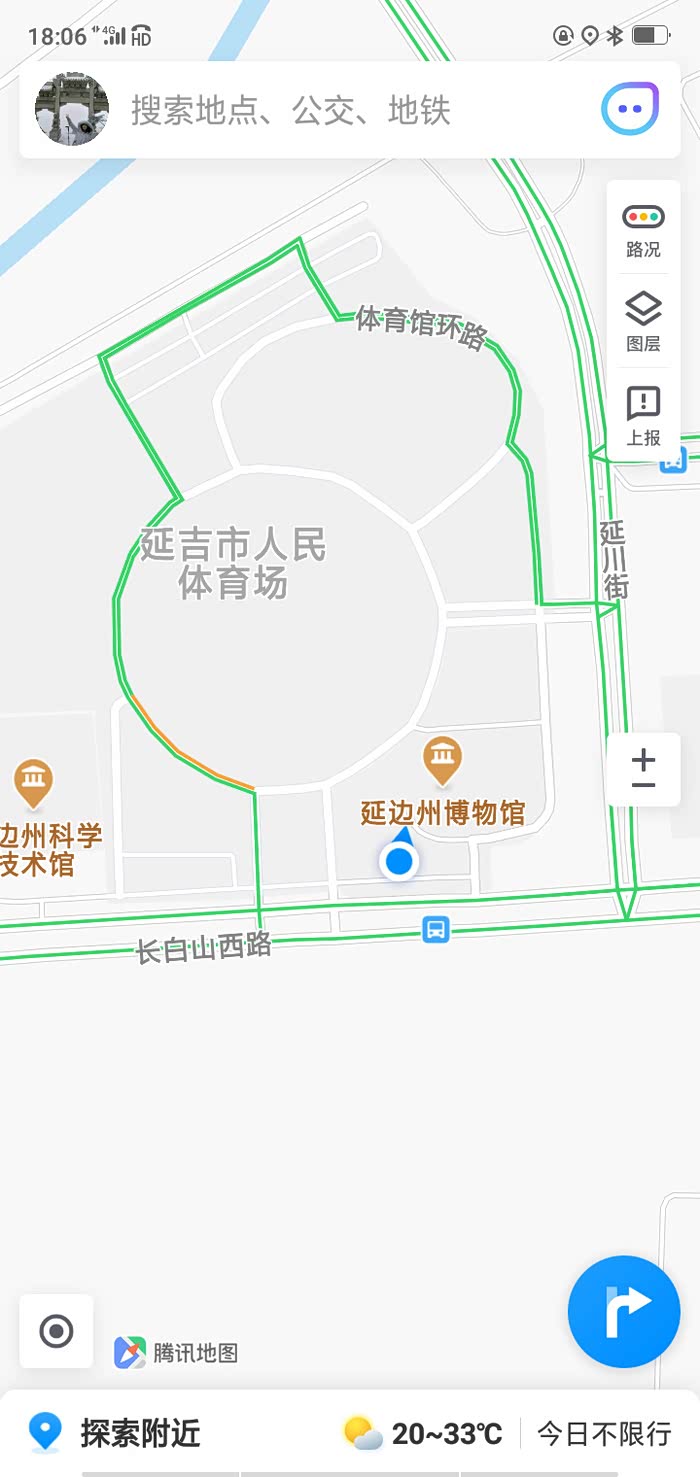Open 上报 to report an issue
The height and width of the screenshot is (1477, 700).
(643, 416)
